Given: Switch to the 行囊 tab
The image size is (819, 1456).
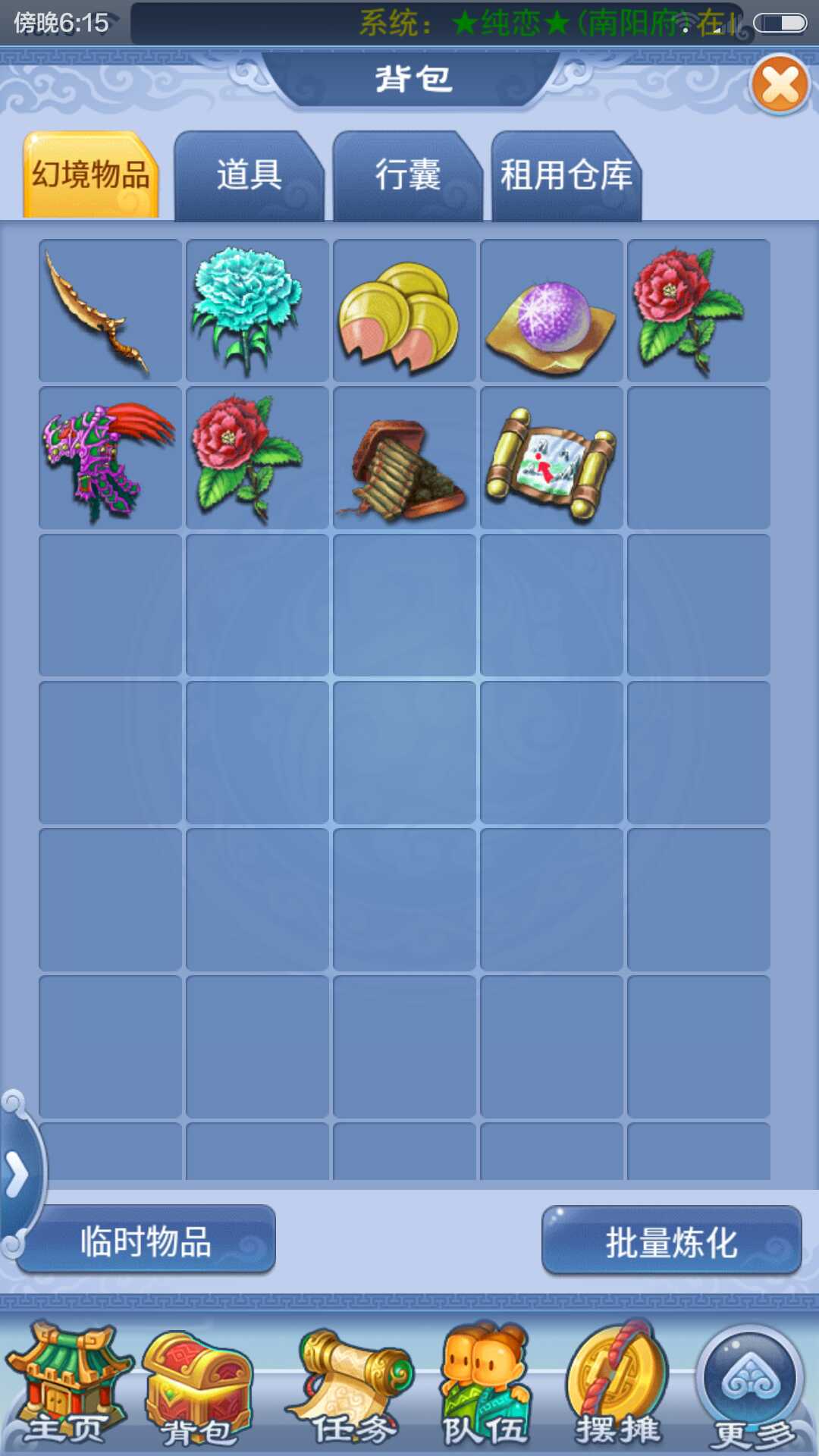Looking at the screenshot, I should [407, 176].
